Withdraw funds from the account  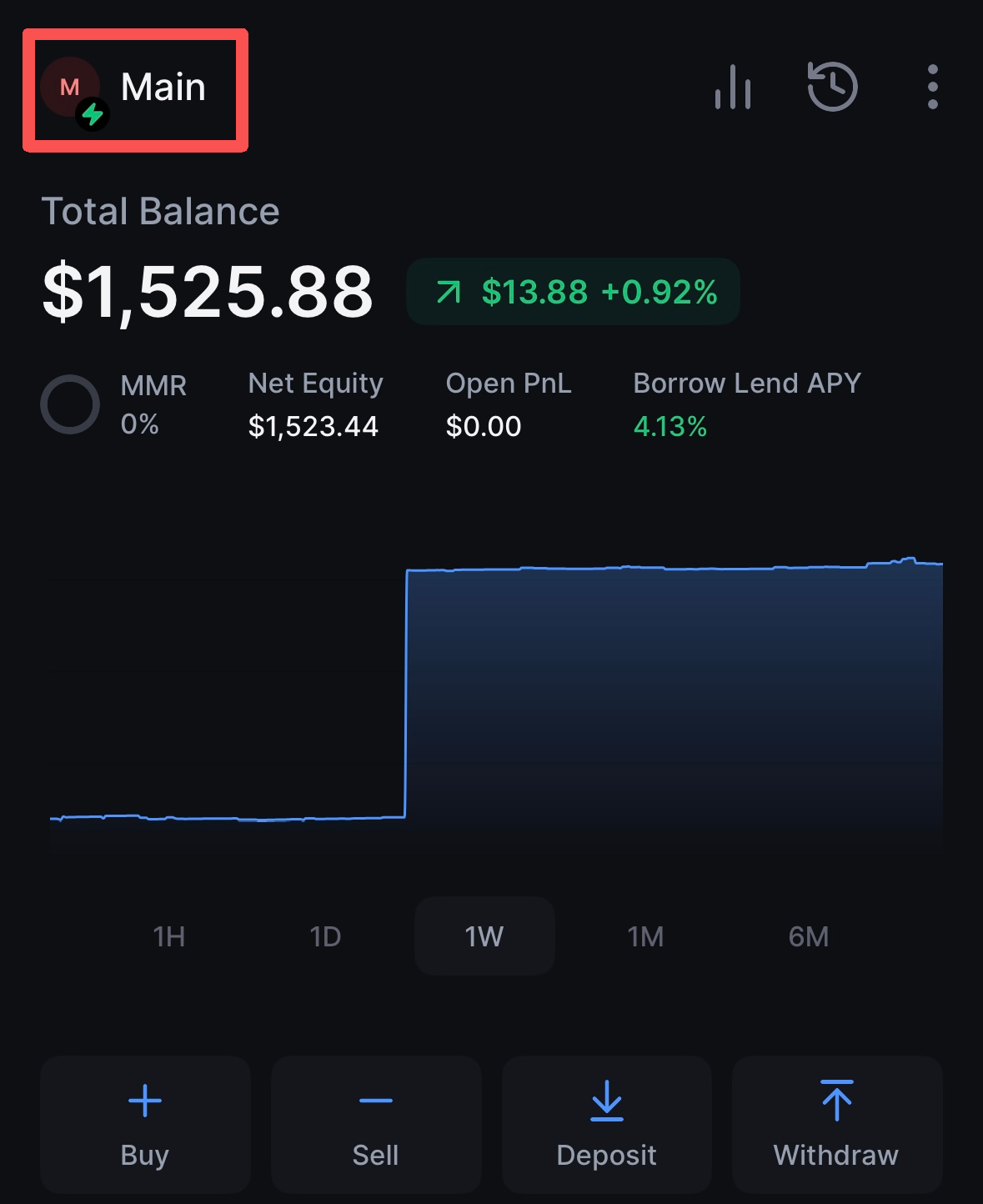pos(836,1124)
